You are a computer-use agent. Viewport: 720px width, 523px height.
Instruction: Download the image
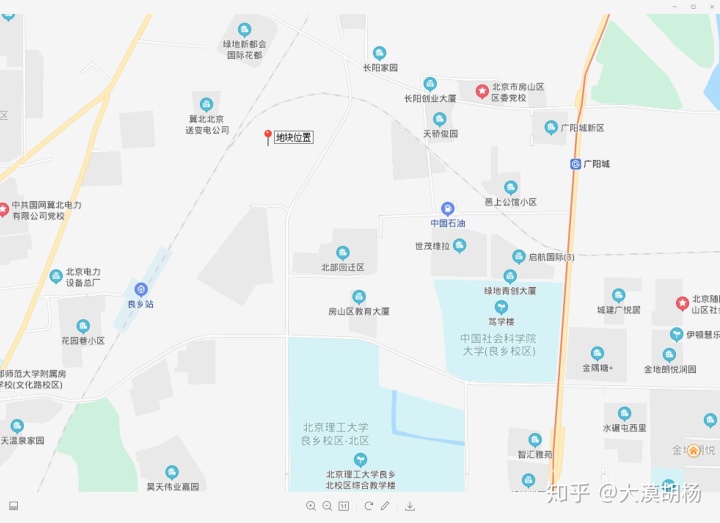410,506
